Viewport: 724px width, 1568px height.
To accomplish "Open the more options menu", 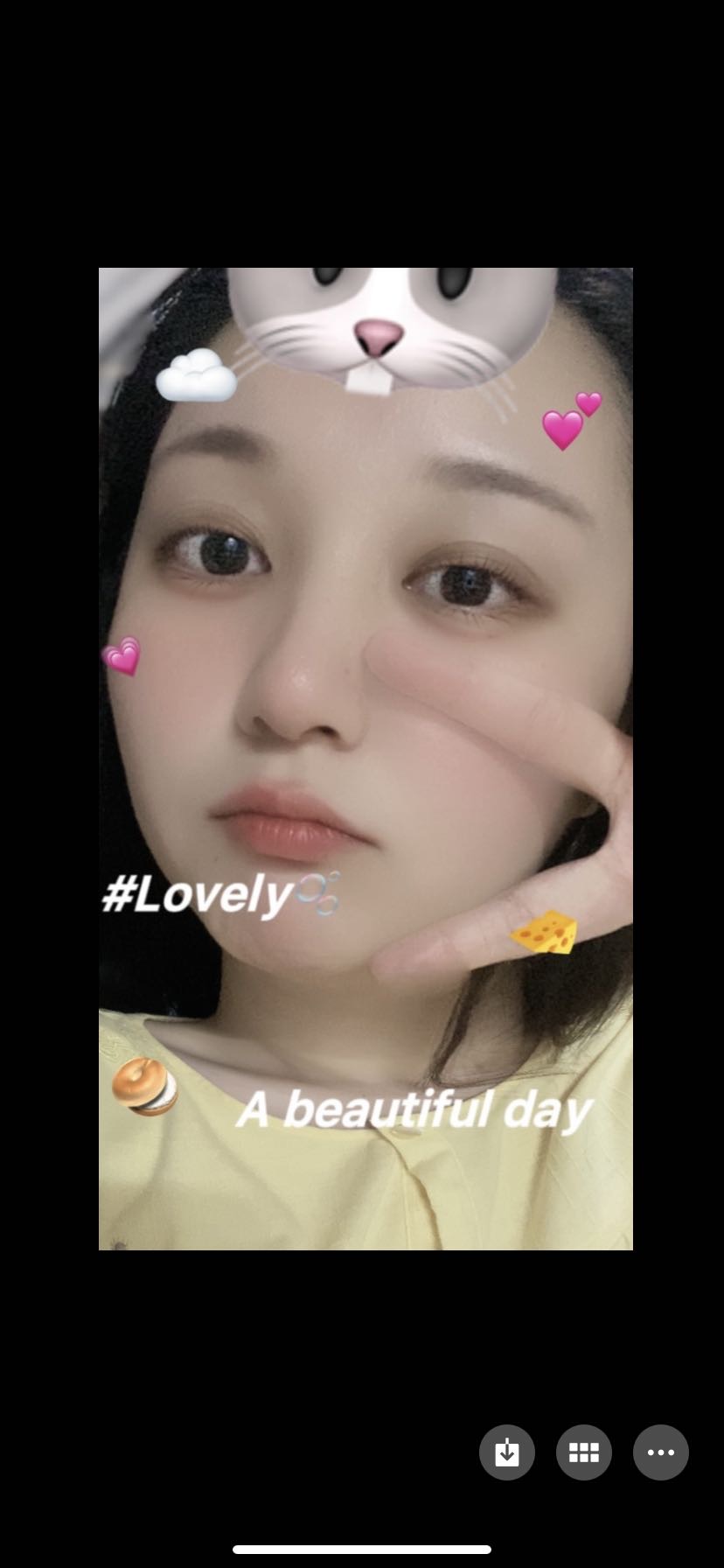I will pyautogui.click(x=661, y=1452).
